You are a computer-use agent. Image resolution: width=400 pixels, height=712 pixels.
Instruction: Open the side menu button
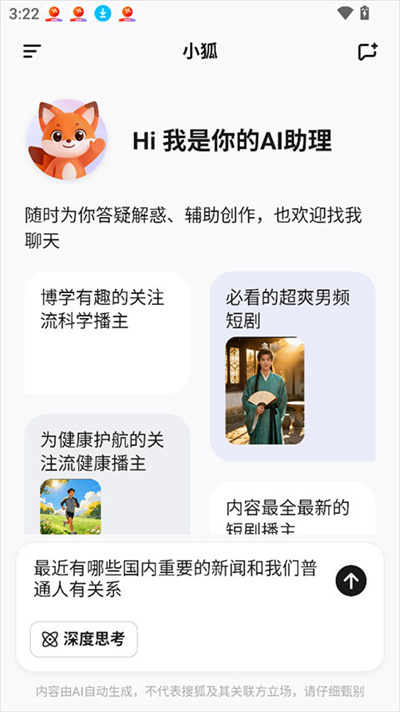pos(32,51)
